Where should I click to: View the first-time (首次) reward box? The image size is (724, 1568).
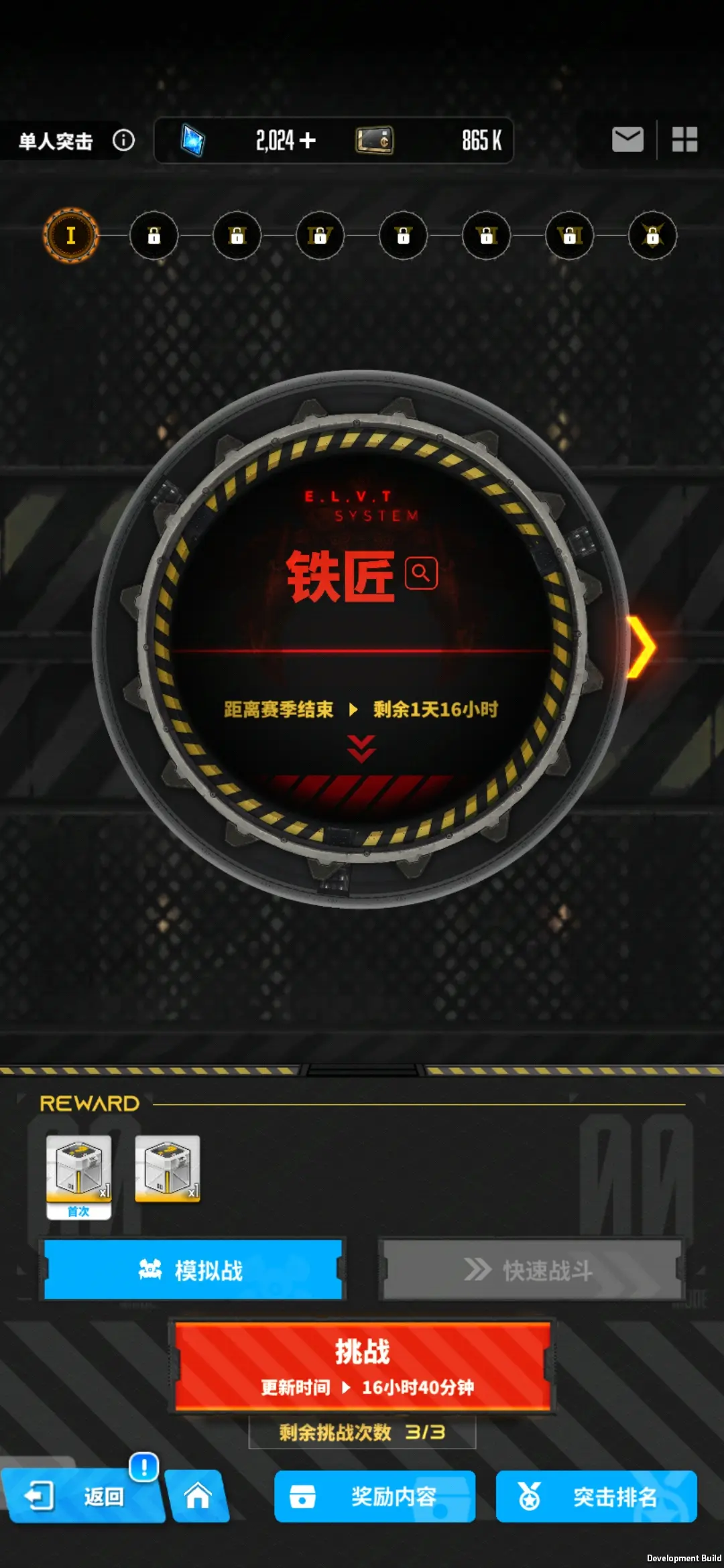(x=78, y=1169)
